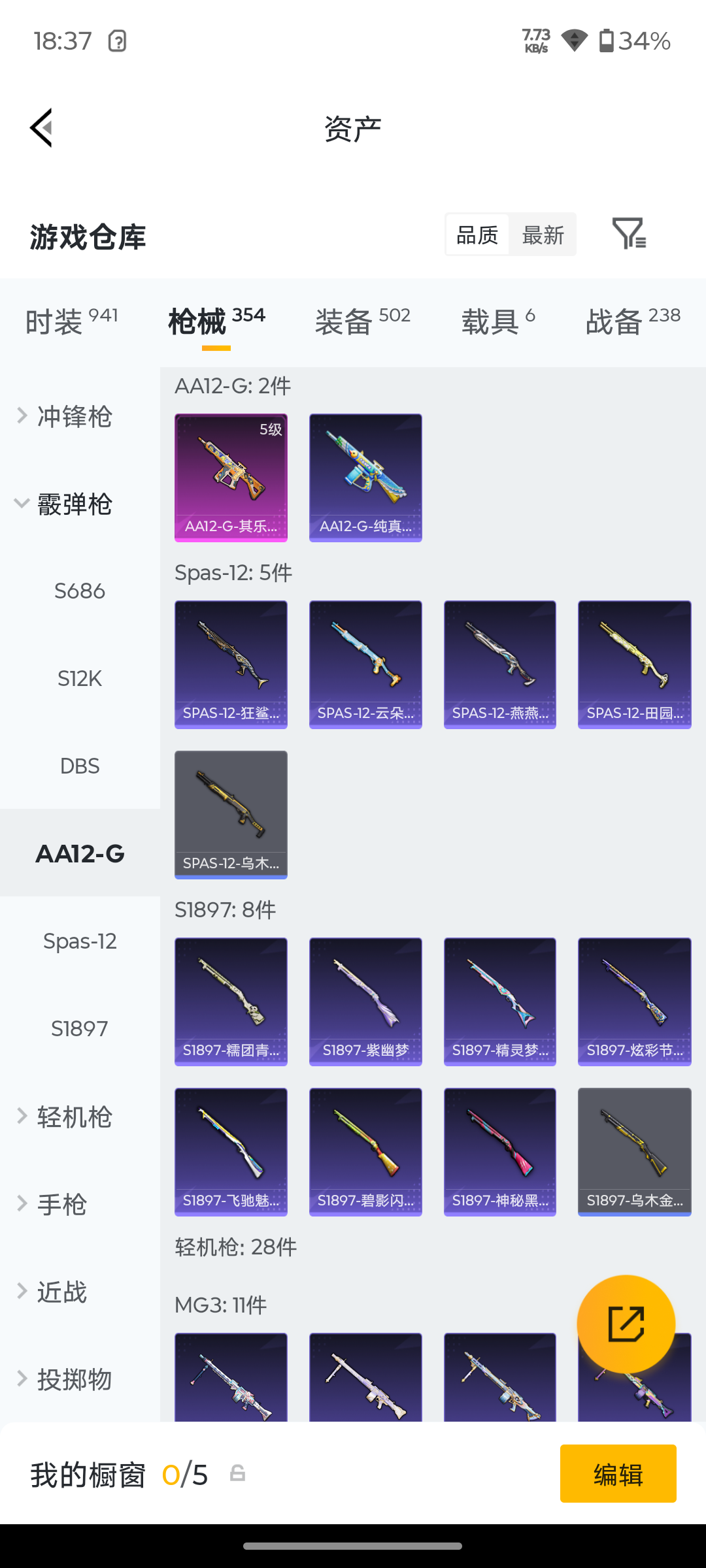Tap the orange share floating button
706x1568 pixels.
626,1324
